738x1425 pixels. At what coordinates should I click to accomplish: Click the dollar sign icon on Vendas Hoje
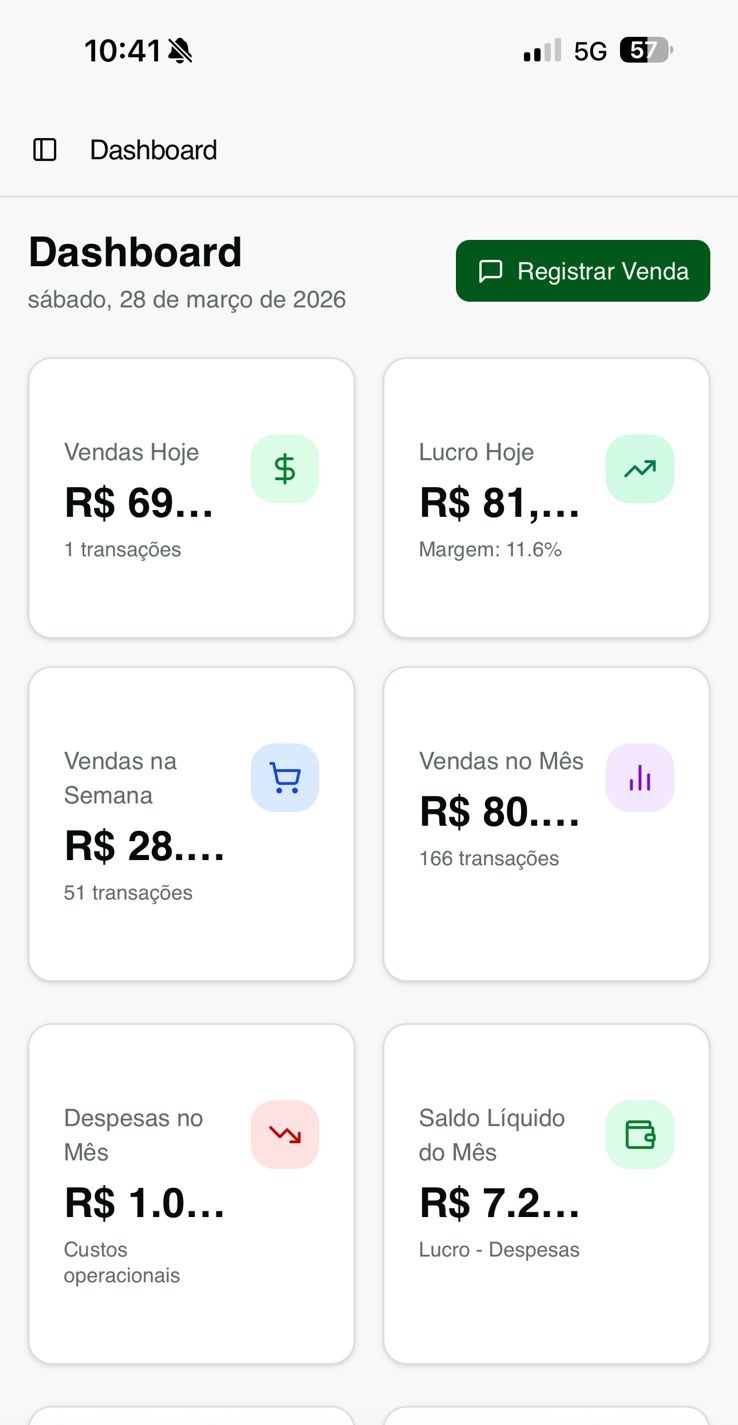pyautogui.click(x=284, y=468)
